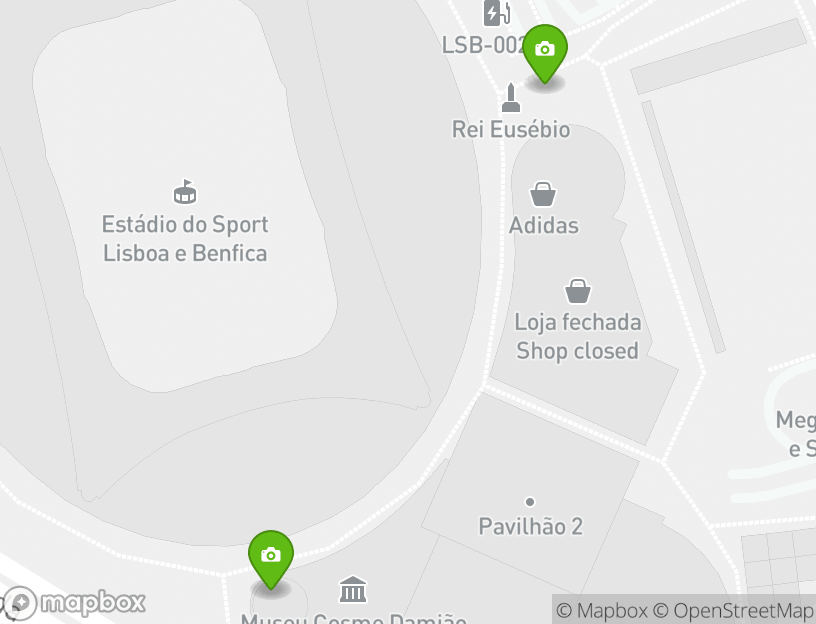Open the OpenStreetMap attribution link
816x624 pixels.
pos(743,610)
